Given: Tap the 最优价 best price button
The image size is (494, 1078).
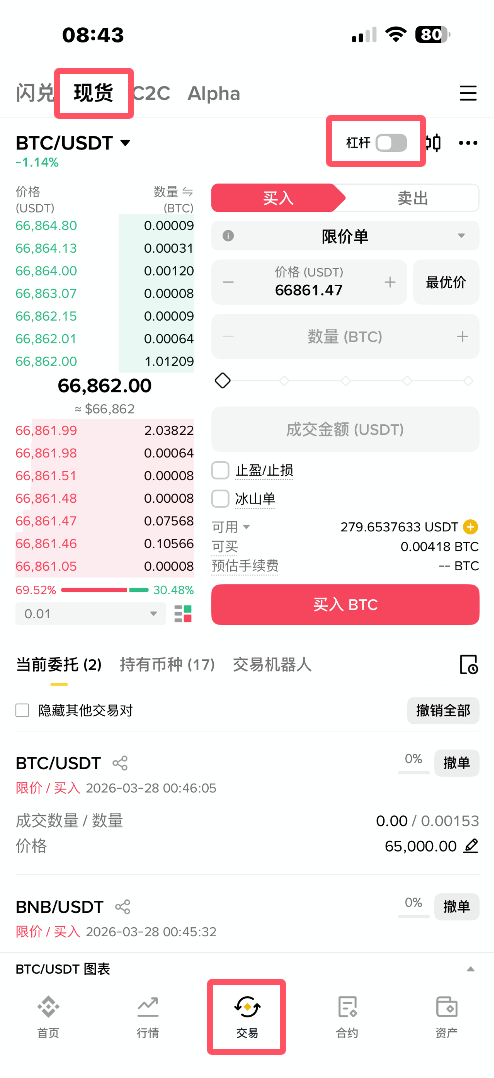Looking at the screenshot, I should point(446,282).
